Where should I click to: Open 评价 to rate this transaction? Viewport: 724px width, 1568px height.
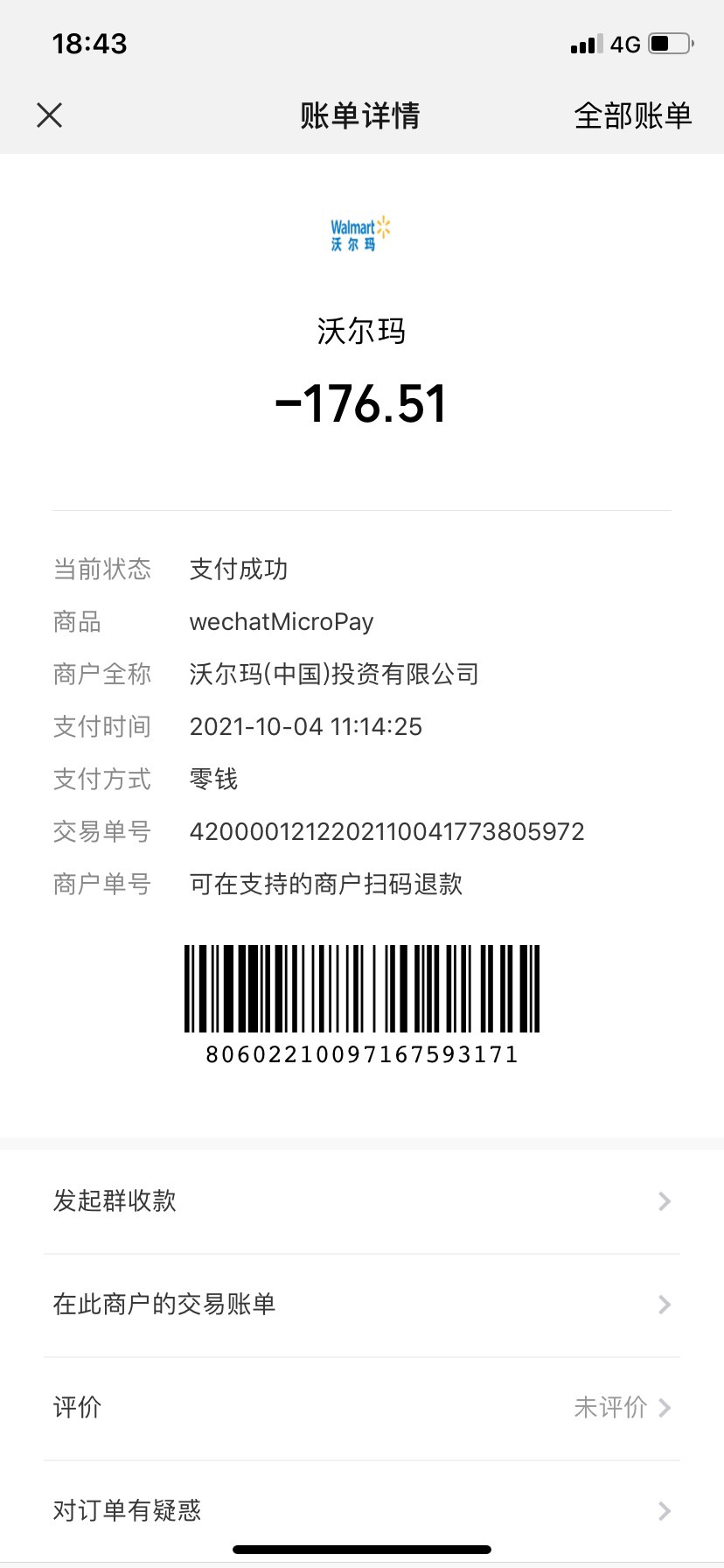click(x=361, y=1408)
